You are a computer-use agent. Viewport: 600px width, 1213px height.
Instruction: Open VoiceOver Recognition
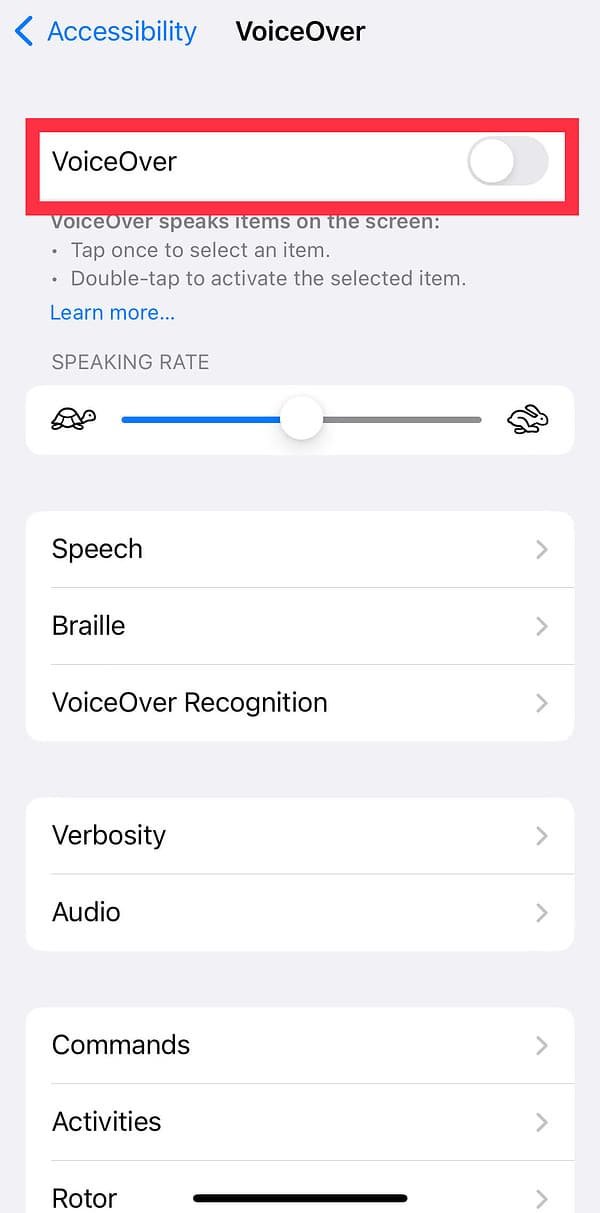click(x=300, y=703)
